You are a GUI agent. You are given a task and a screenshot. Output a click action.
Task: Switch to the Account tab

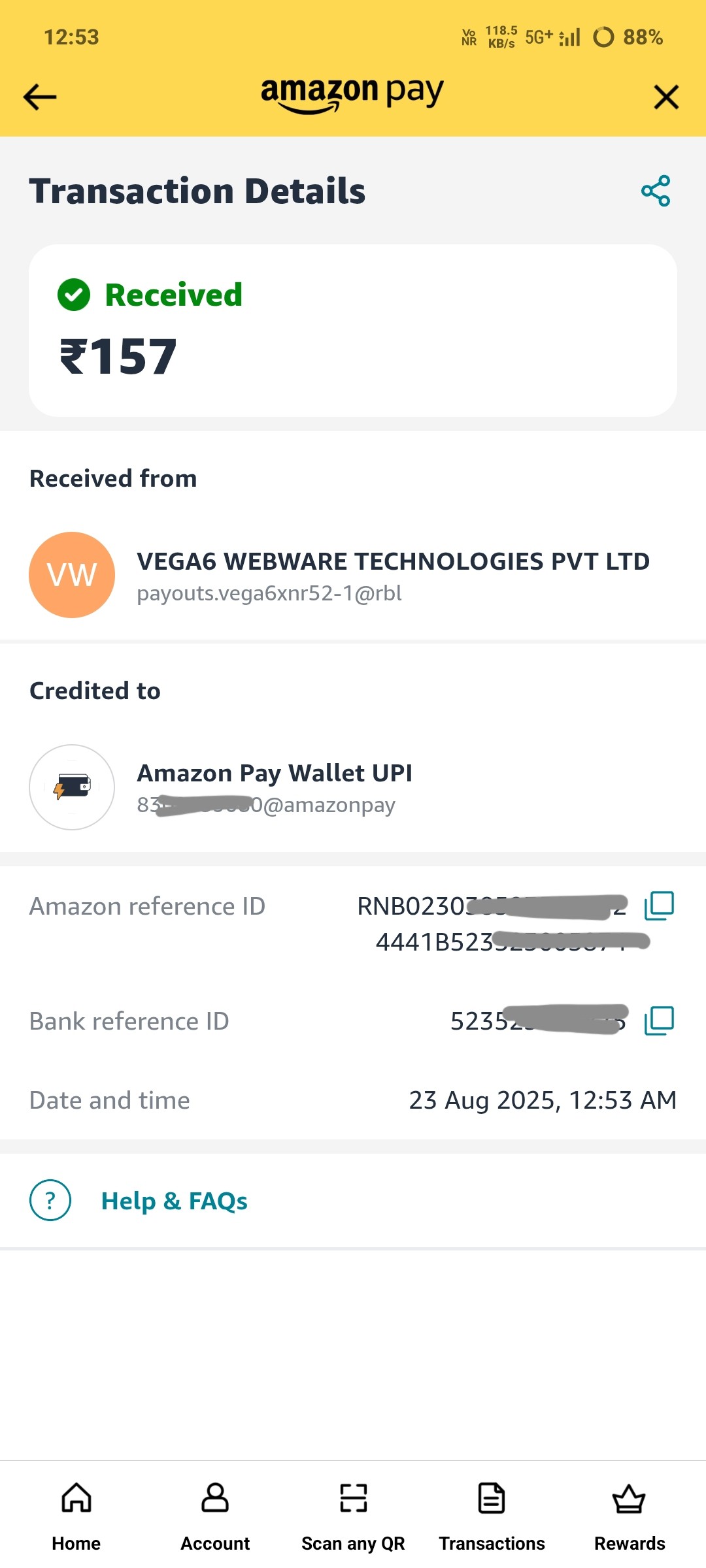click(215, 1514)
